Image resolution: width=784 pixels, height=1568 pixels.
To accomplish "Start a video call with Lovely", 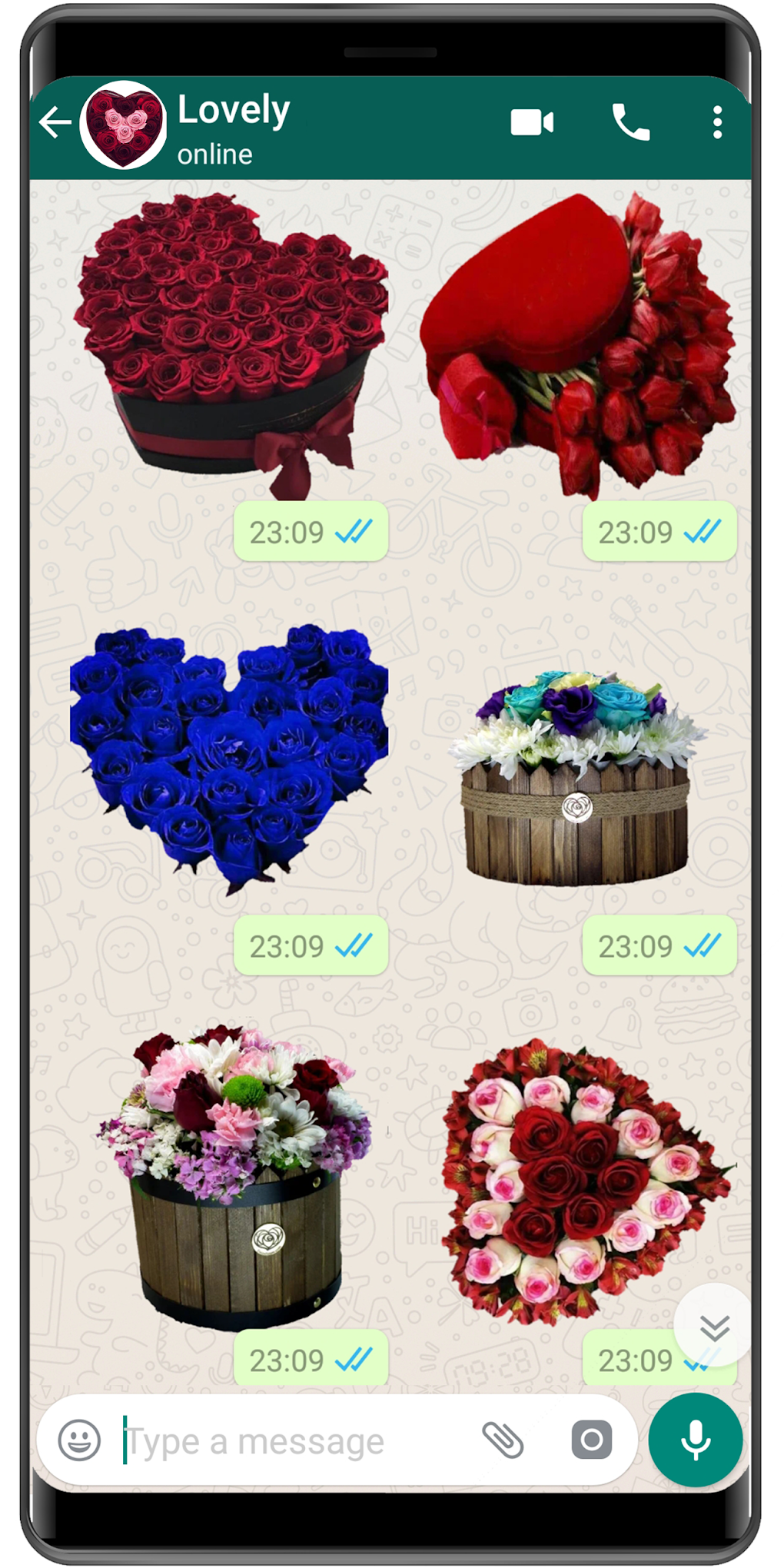I will click(x=532, y=123).
